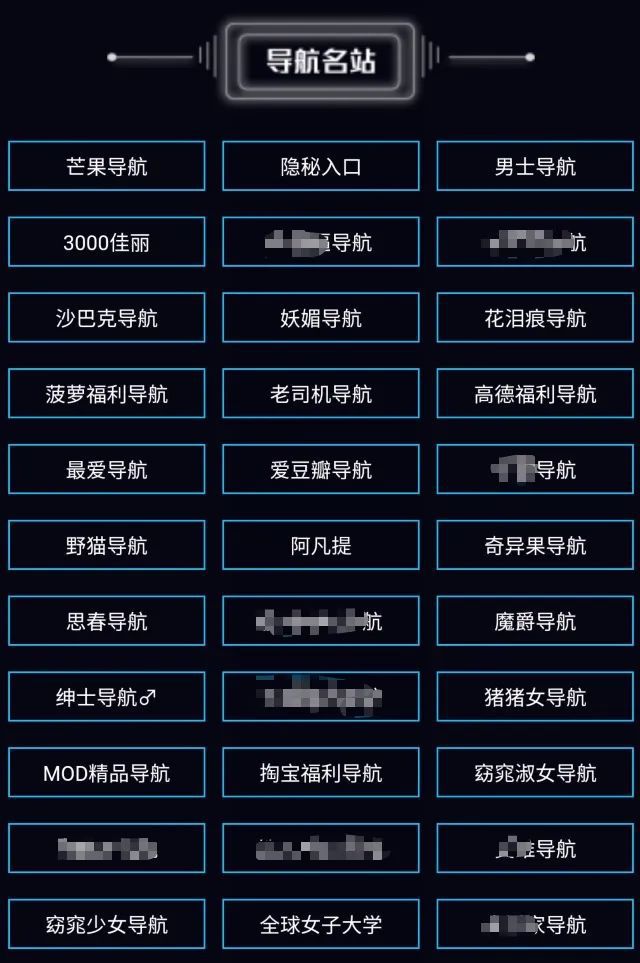
Task: Tap the 隐秘入口 button
Action: (x=321, y=166)
